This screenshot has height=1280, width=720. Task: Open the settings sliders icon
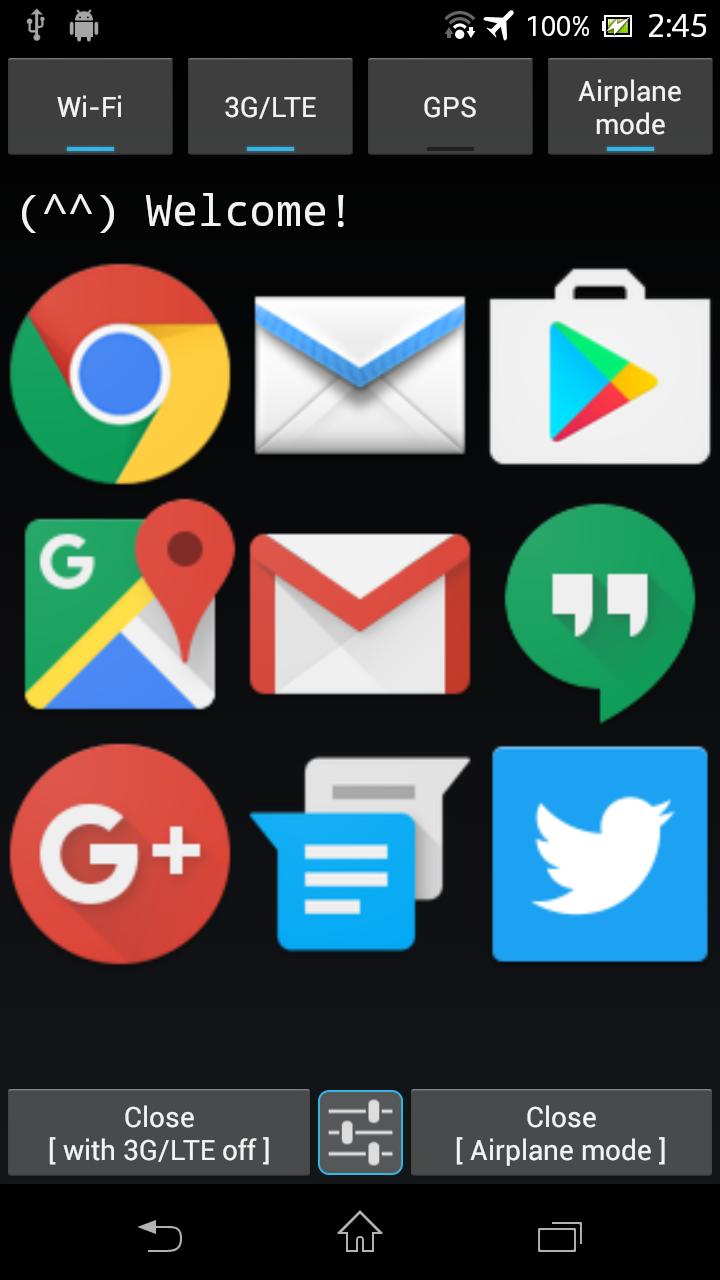[x=360, y=1131]
